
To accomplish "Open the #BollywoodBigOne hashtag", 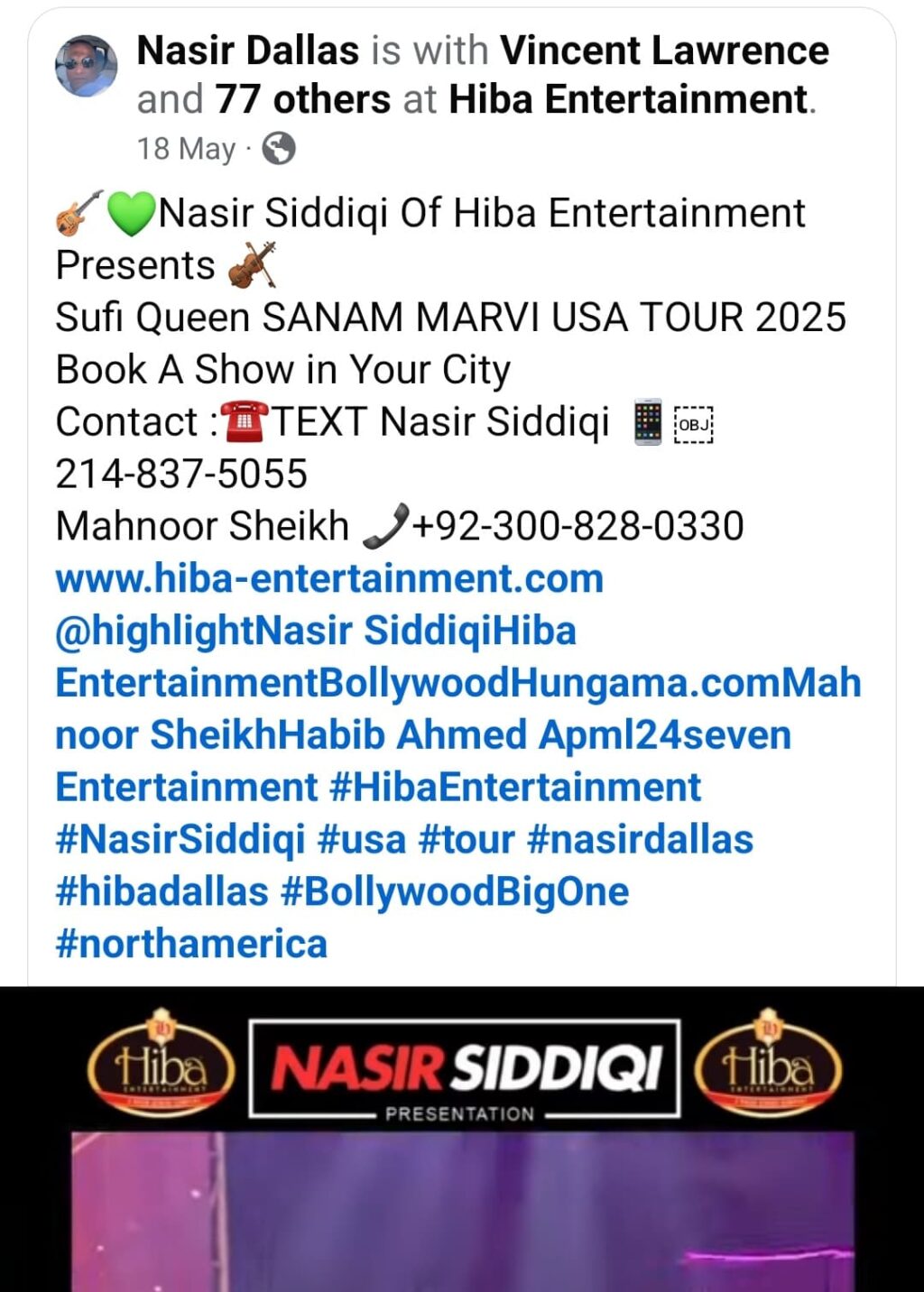I will pos(455,891).
